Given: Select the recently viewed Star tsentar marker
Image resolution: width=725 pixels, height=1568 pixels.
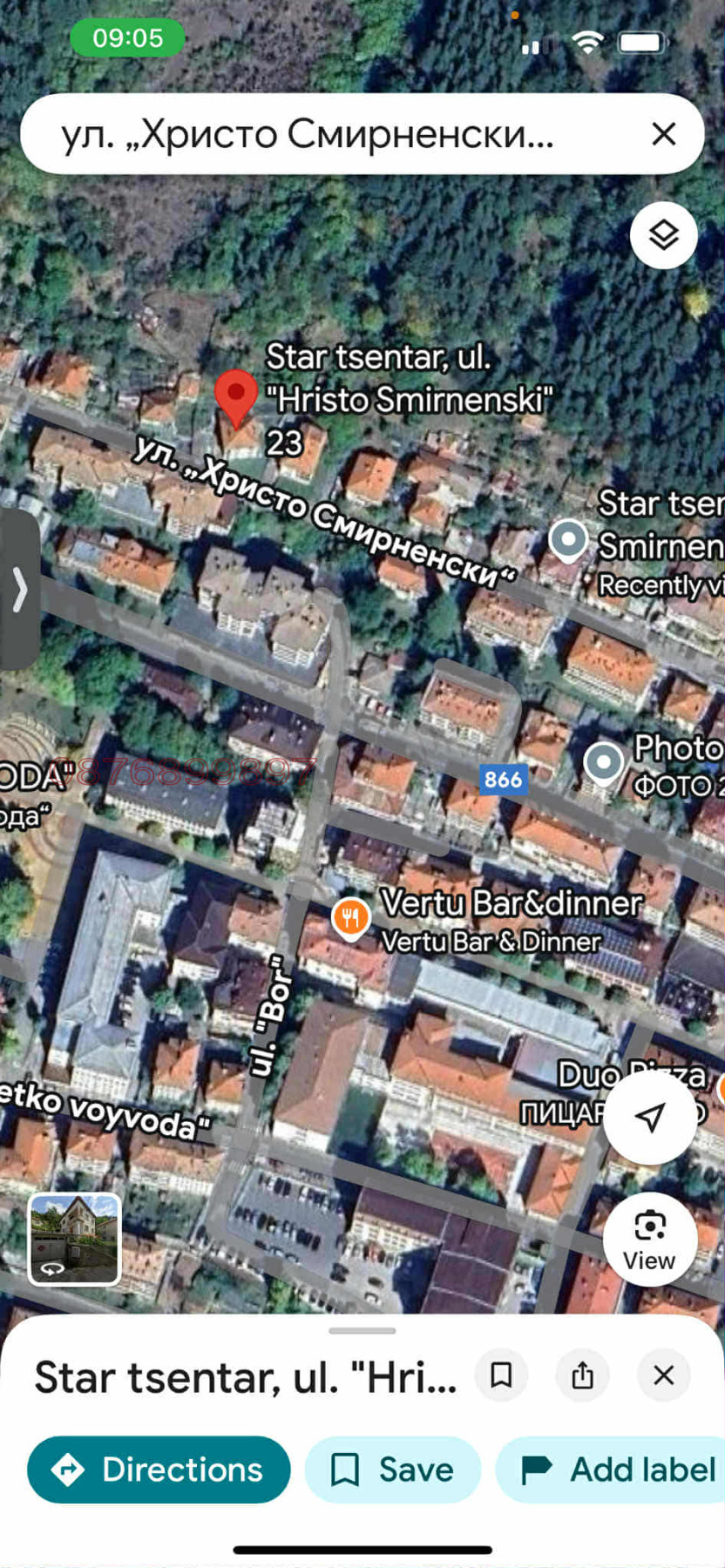Looking at the screenshot, I should click(568, 540).
